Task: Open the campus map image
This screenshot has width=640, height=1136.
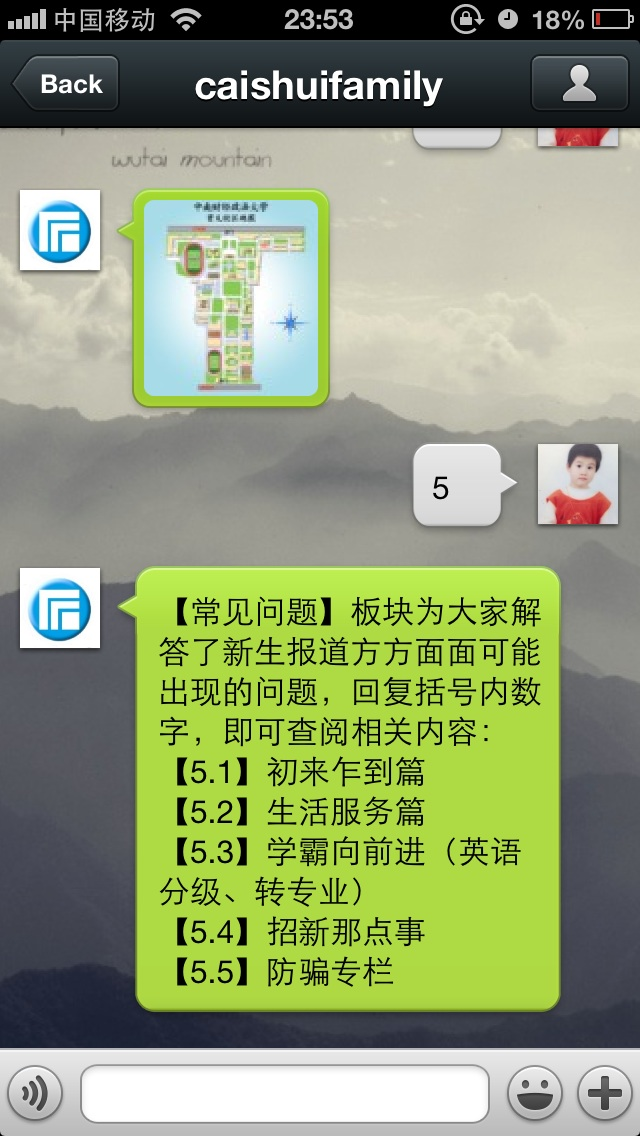Action: pyautogui.click(x=231, y=298)
